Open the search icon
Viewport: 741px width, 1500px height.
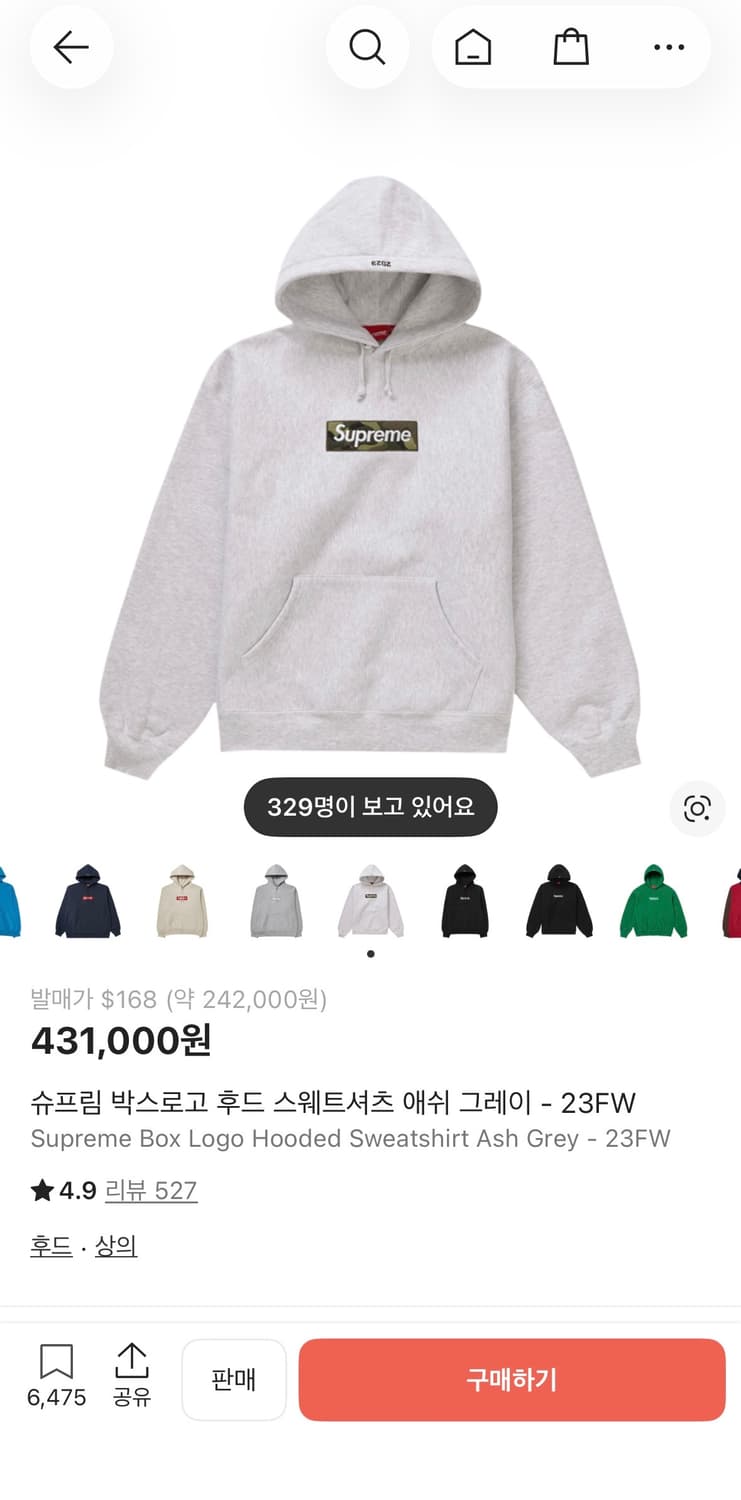click(368, 47)
